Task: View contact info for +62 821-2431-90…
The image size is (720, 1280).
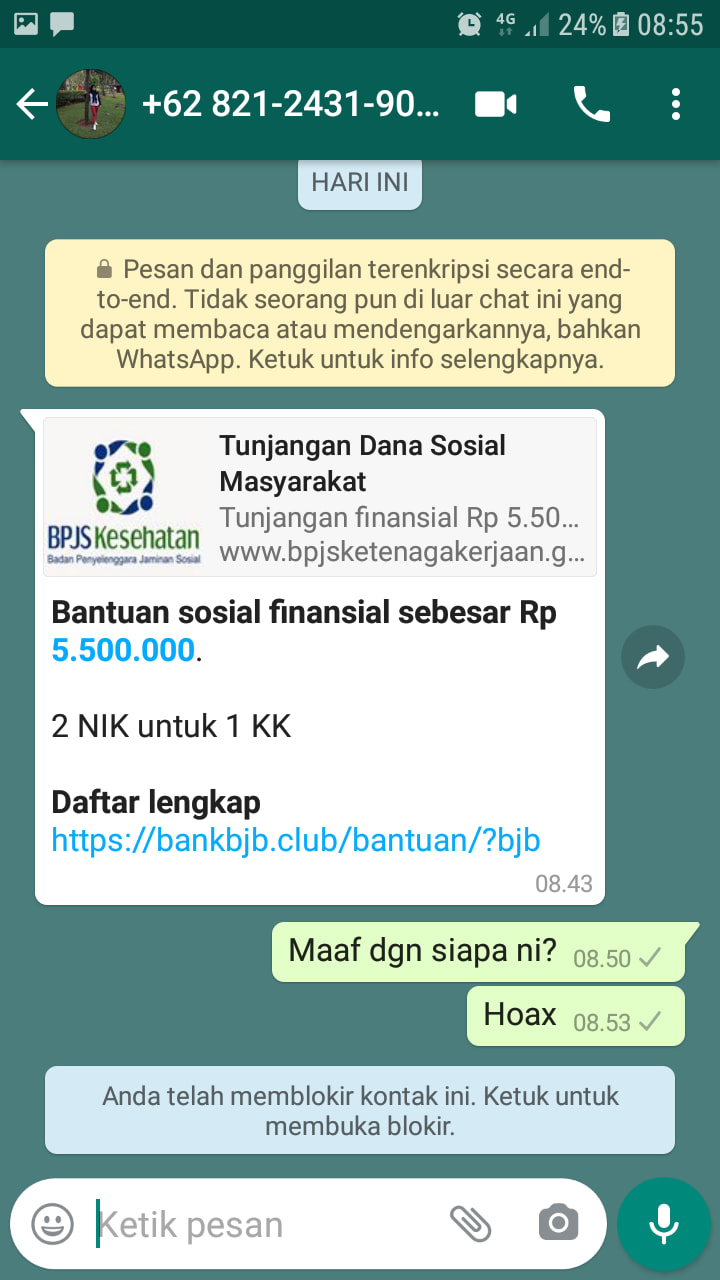Action: tap(290, 104)
